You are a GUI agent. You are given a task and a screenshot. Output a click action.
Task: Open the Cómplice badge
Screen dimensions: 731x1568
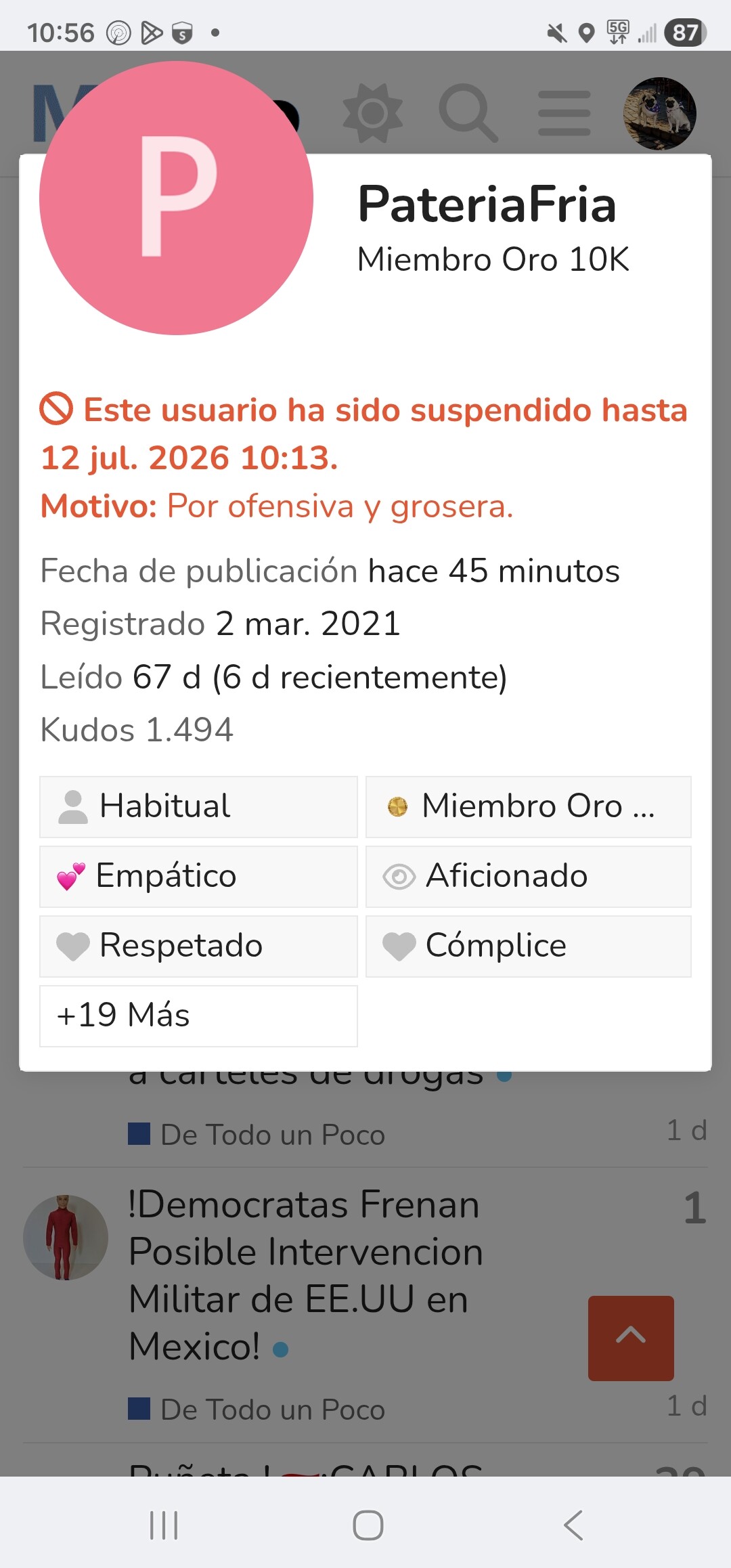[528, 946]
